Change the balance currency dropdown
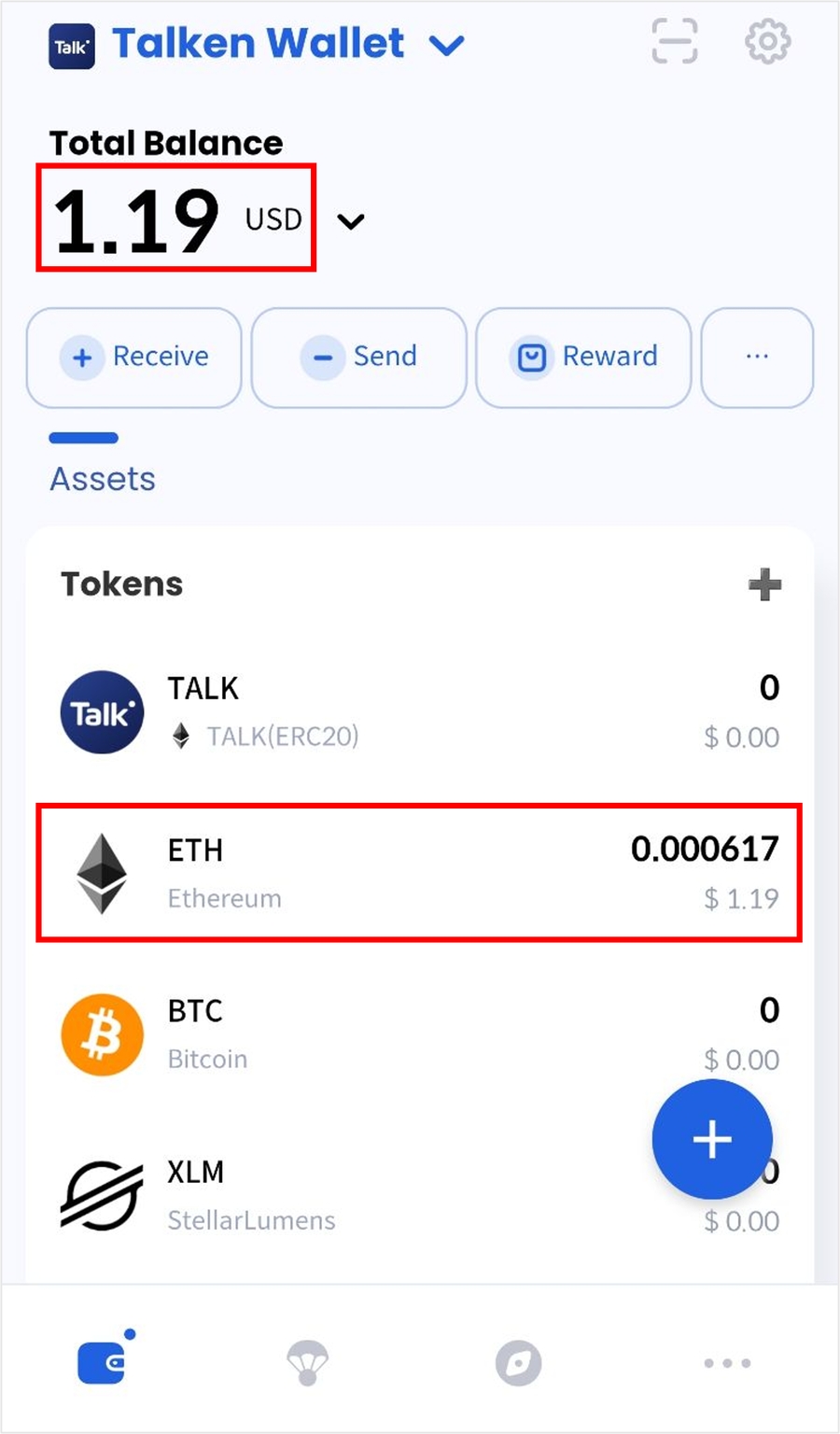 tap(351, 221)
